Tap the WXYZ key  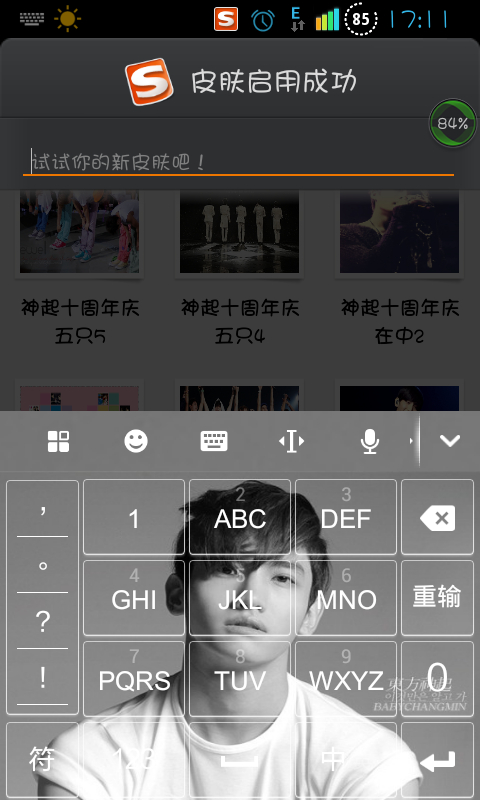point(346,679)
